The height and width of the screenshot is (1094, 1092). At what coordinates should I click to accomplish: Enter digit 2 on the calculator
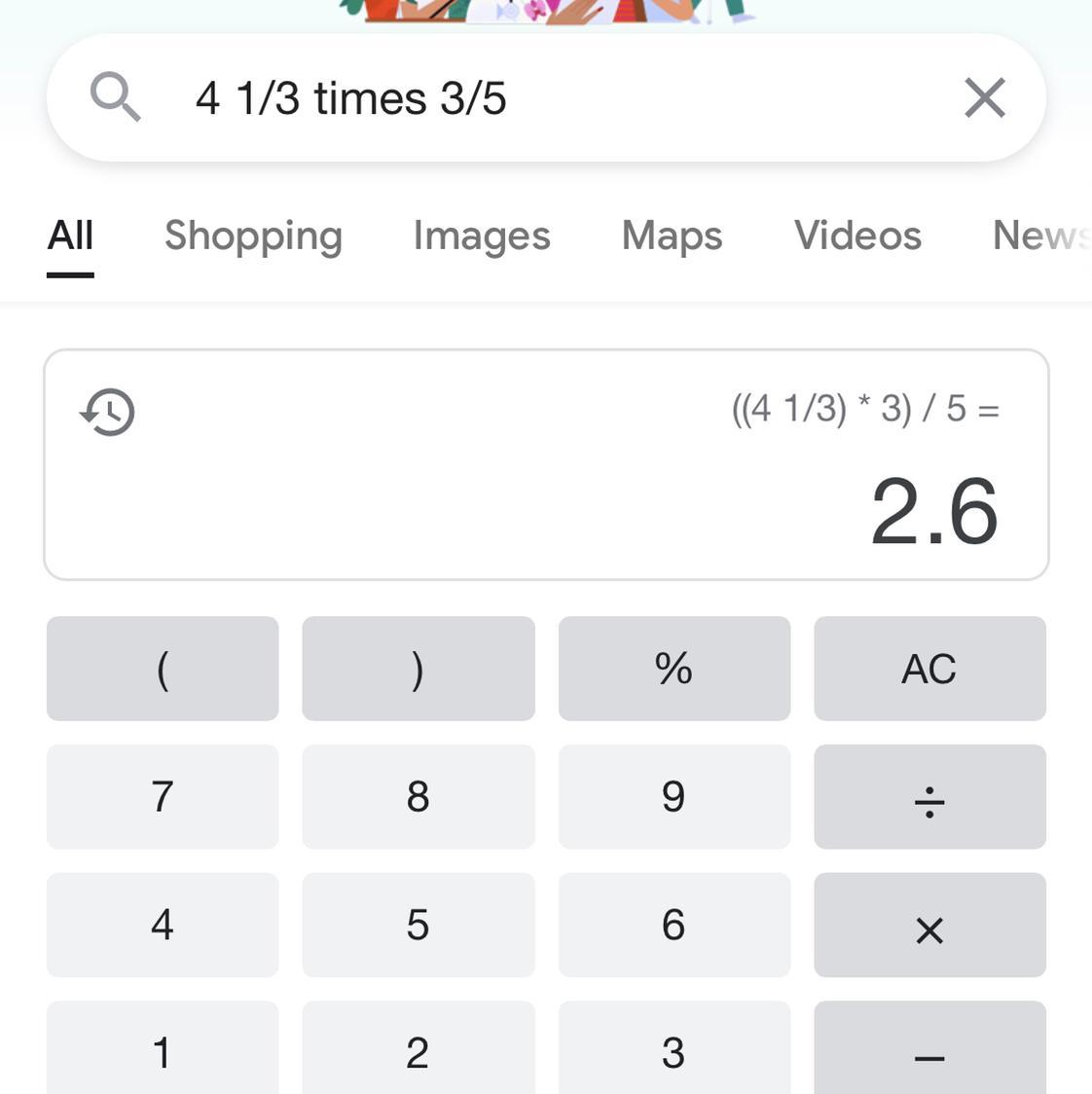tap(418, 1049)
